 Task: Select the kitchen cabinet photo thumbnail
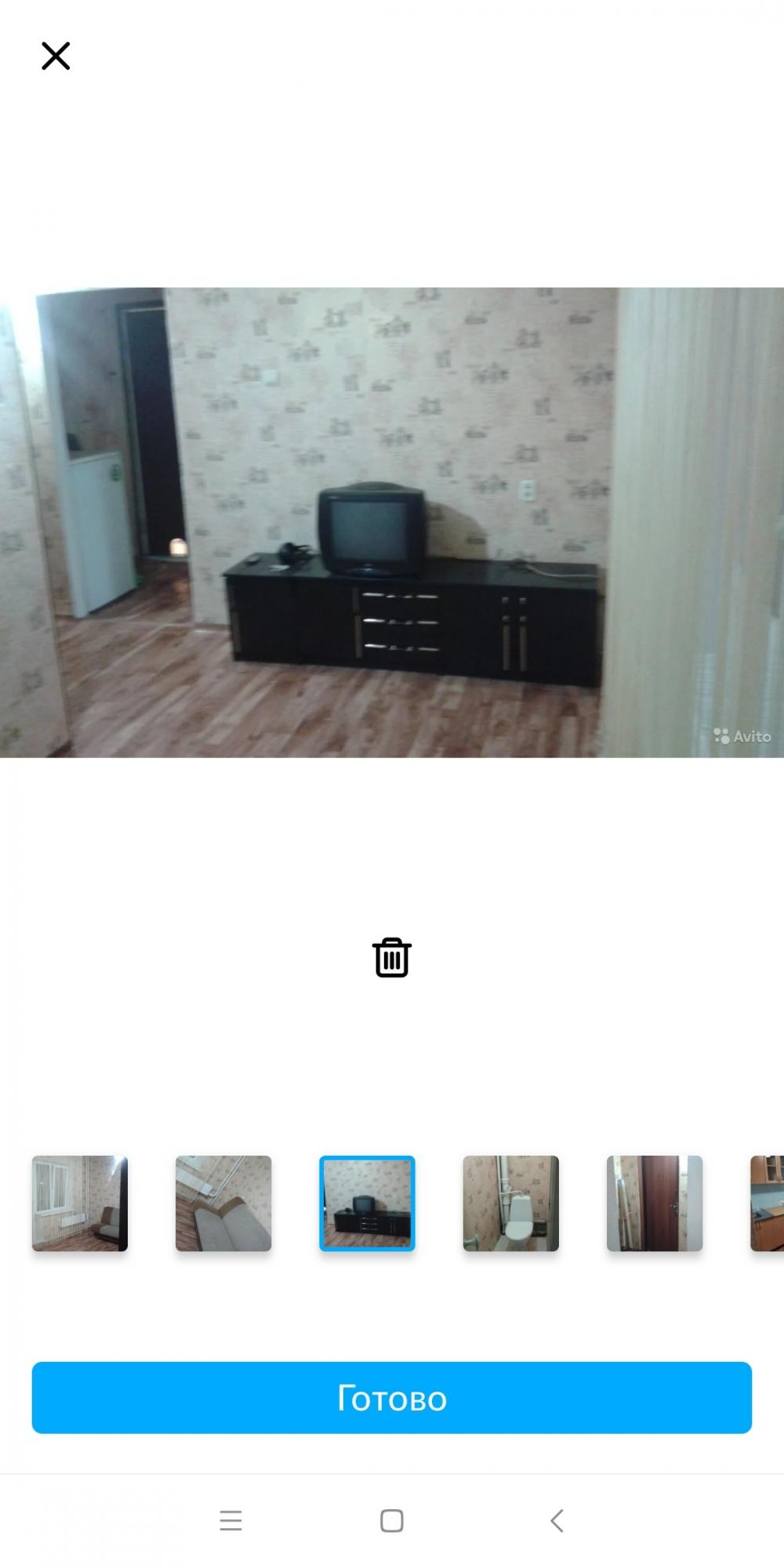pos(768,1203)
